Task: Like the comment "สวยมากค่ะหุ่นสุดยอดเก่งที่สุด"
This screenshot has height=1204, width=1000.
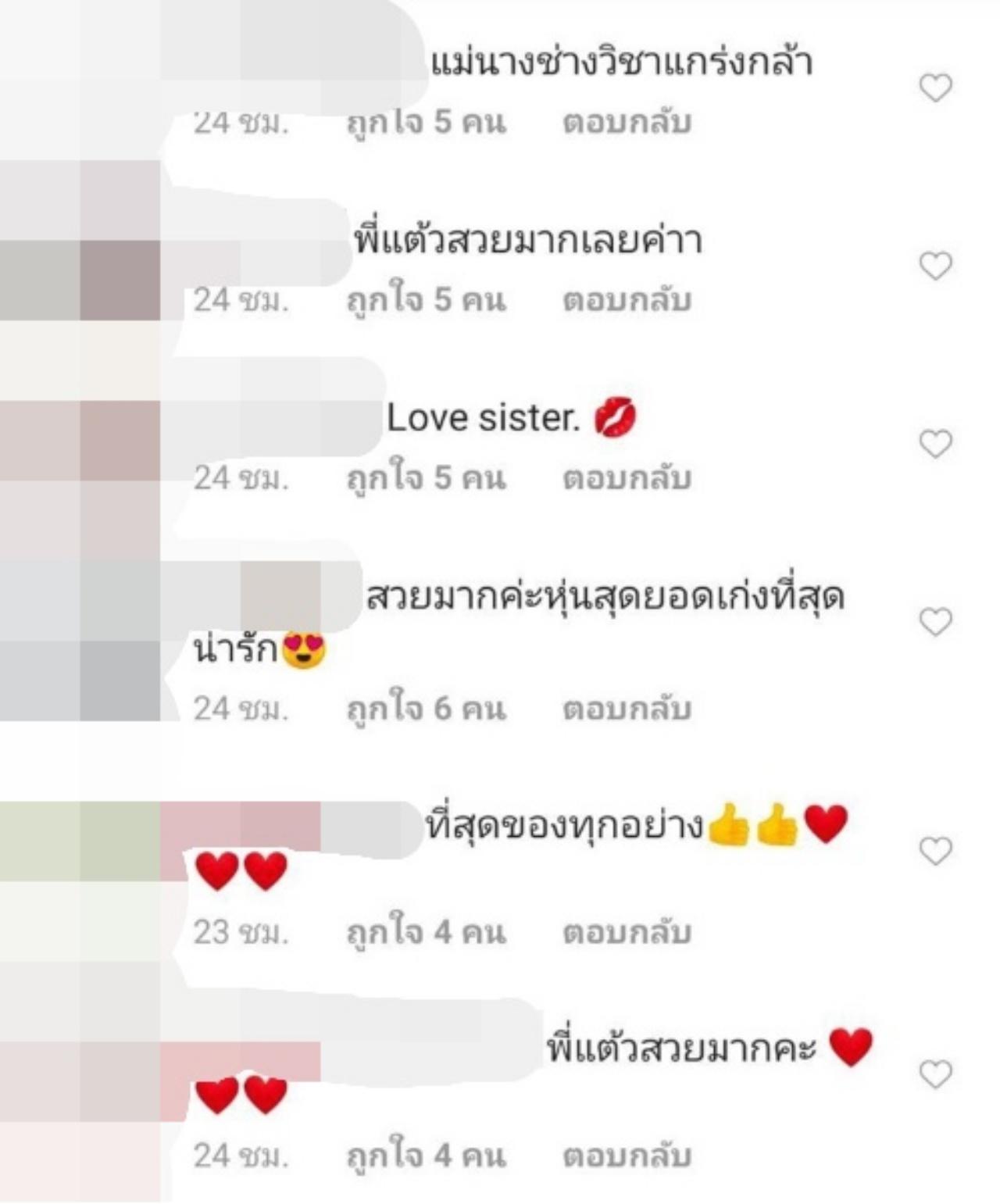Action: (935, 622)
